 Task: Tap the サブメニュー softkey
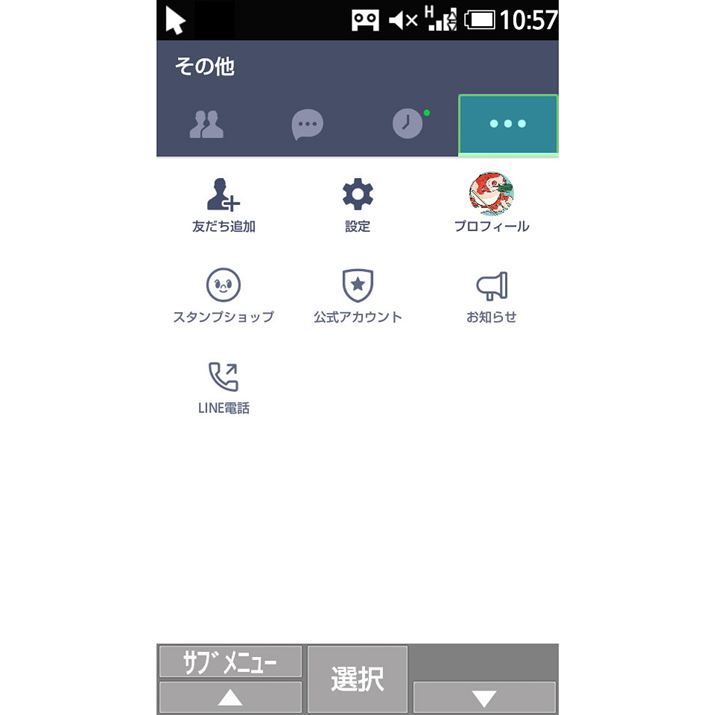(230, 661)
